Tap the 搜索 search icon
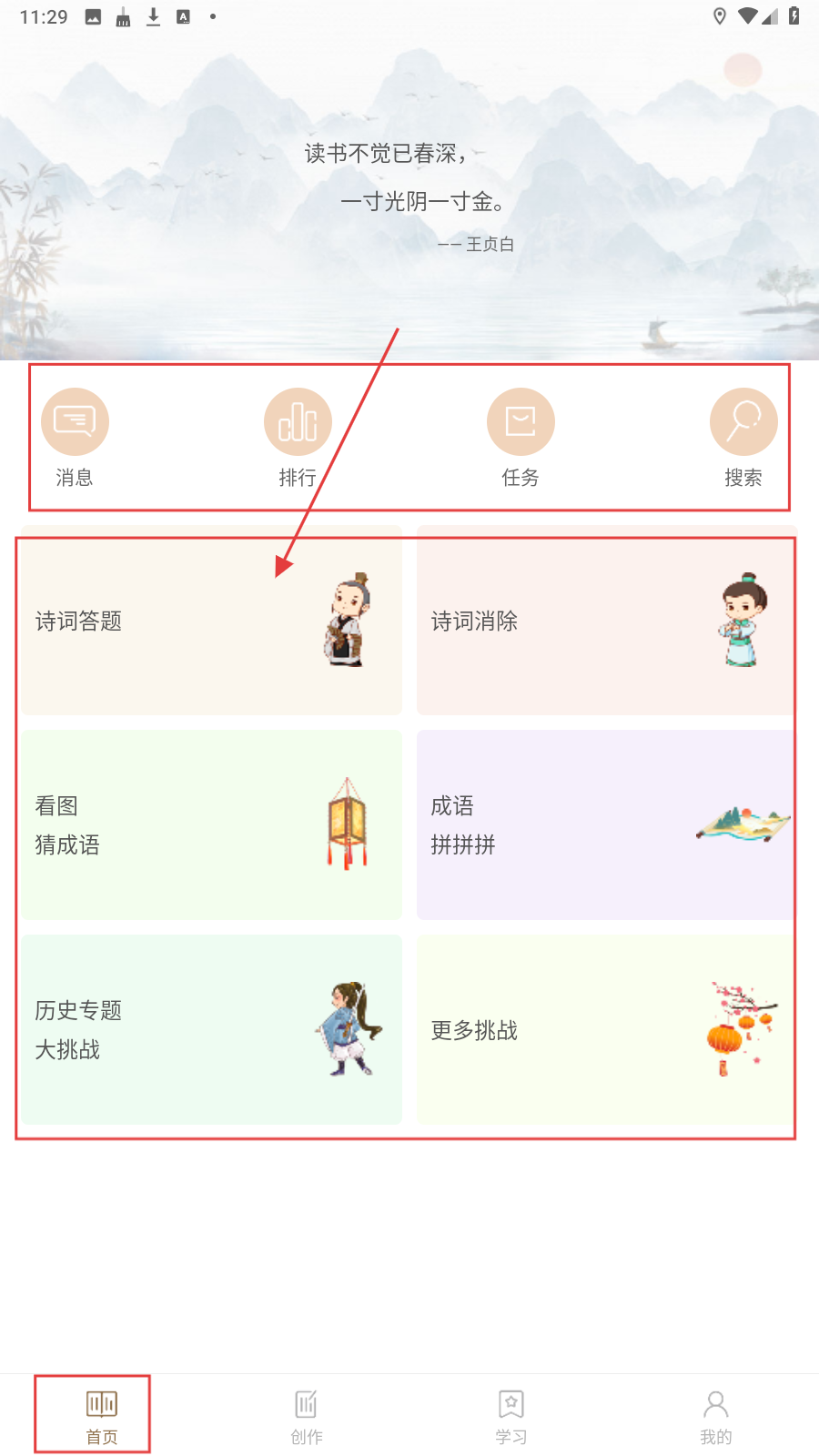 743,422
